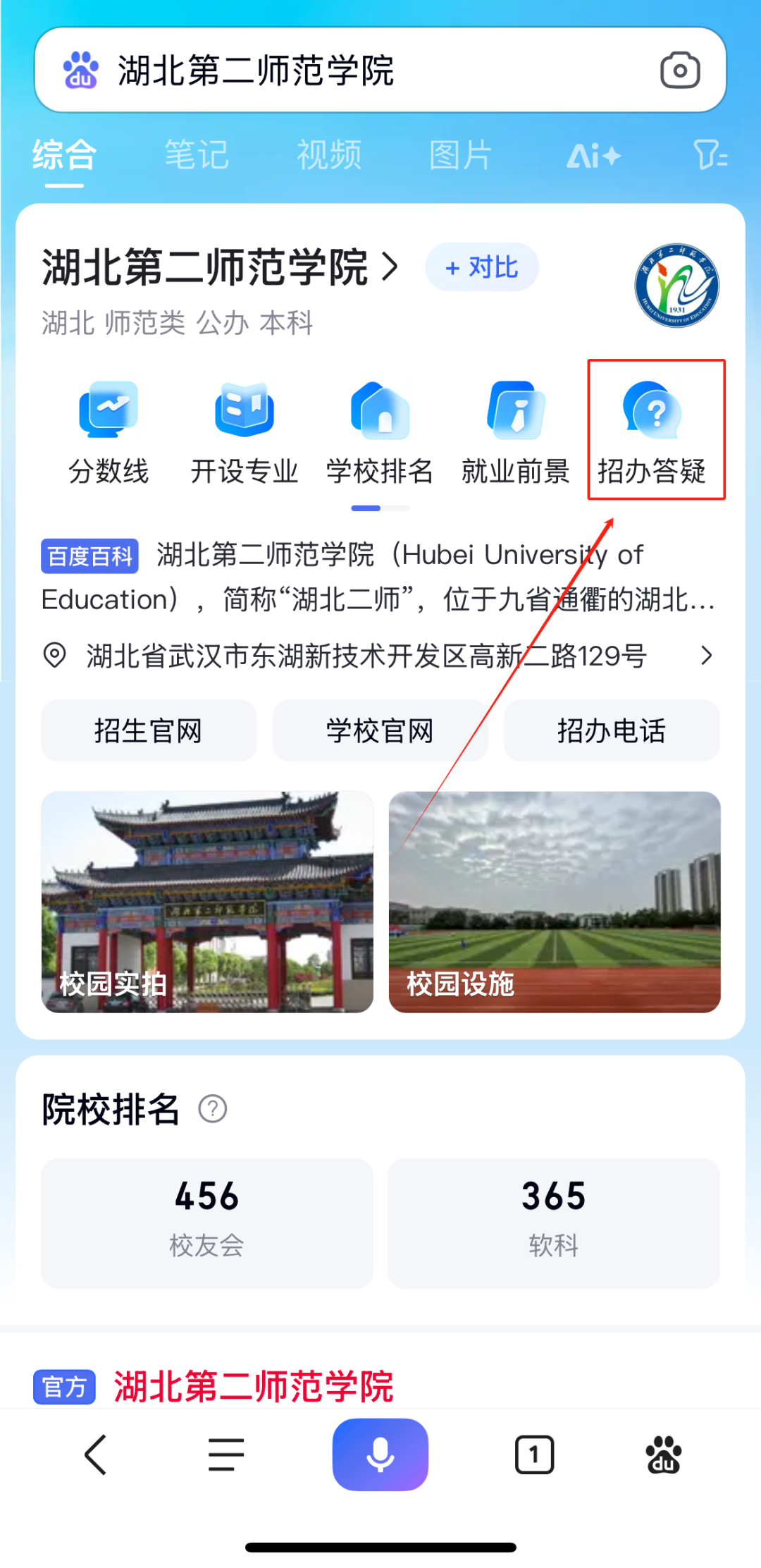The image size is (761, 1568).
Task: Open the 校园实拍 photo tile
Action: pyautogui.click(x=207, y=902)
